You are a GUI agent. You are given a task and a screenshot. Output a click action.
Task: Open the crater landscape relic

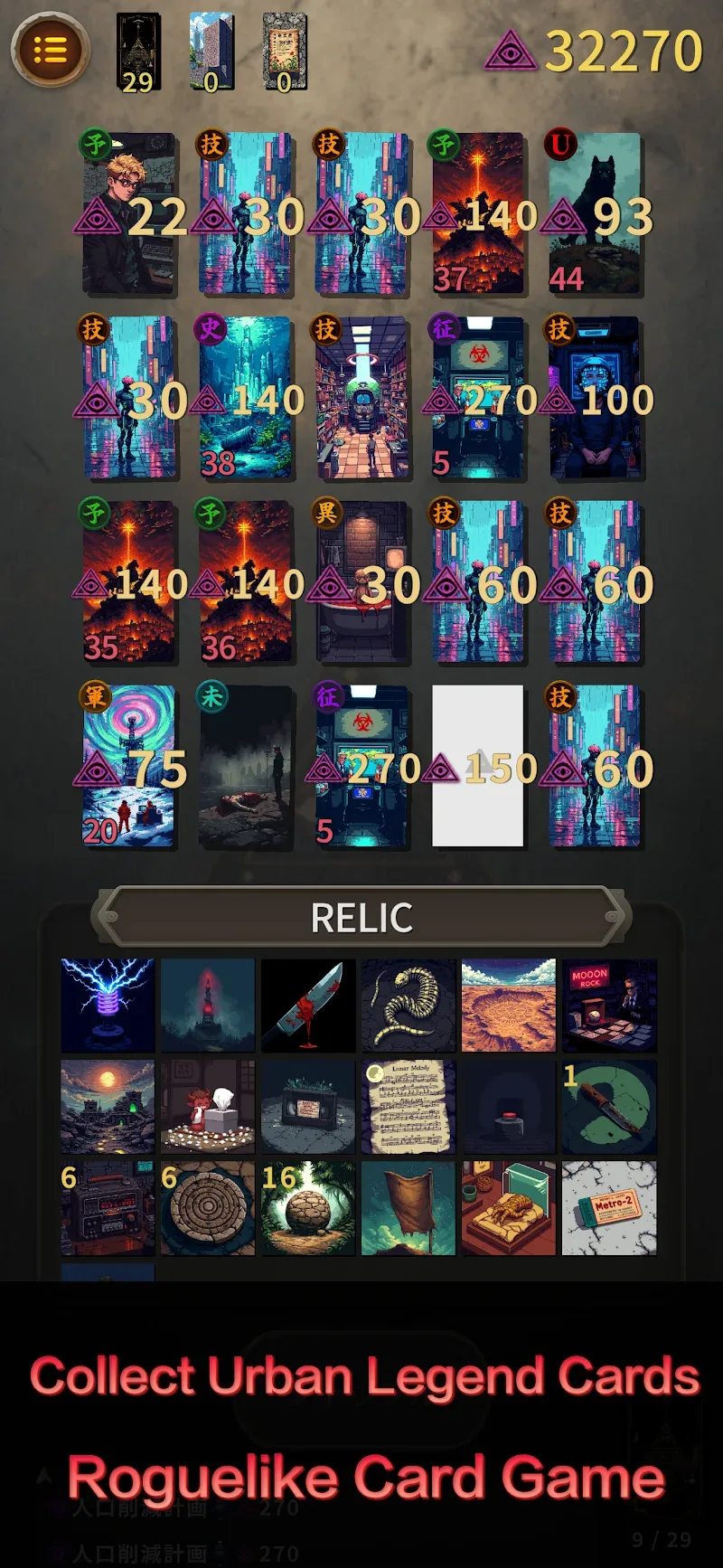[x=509, y=1006]
